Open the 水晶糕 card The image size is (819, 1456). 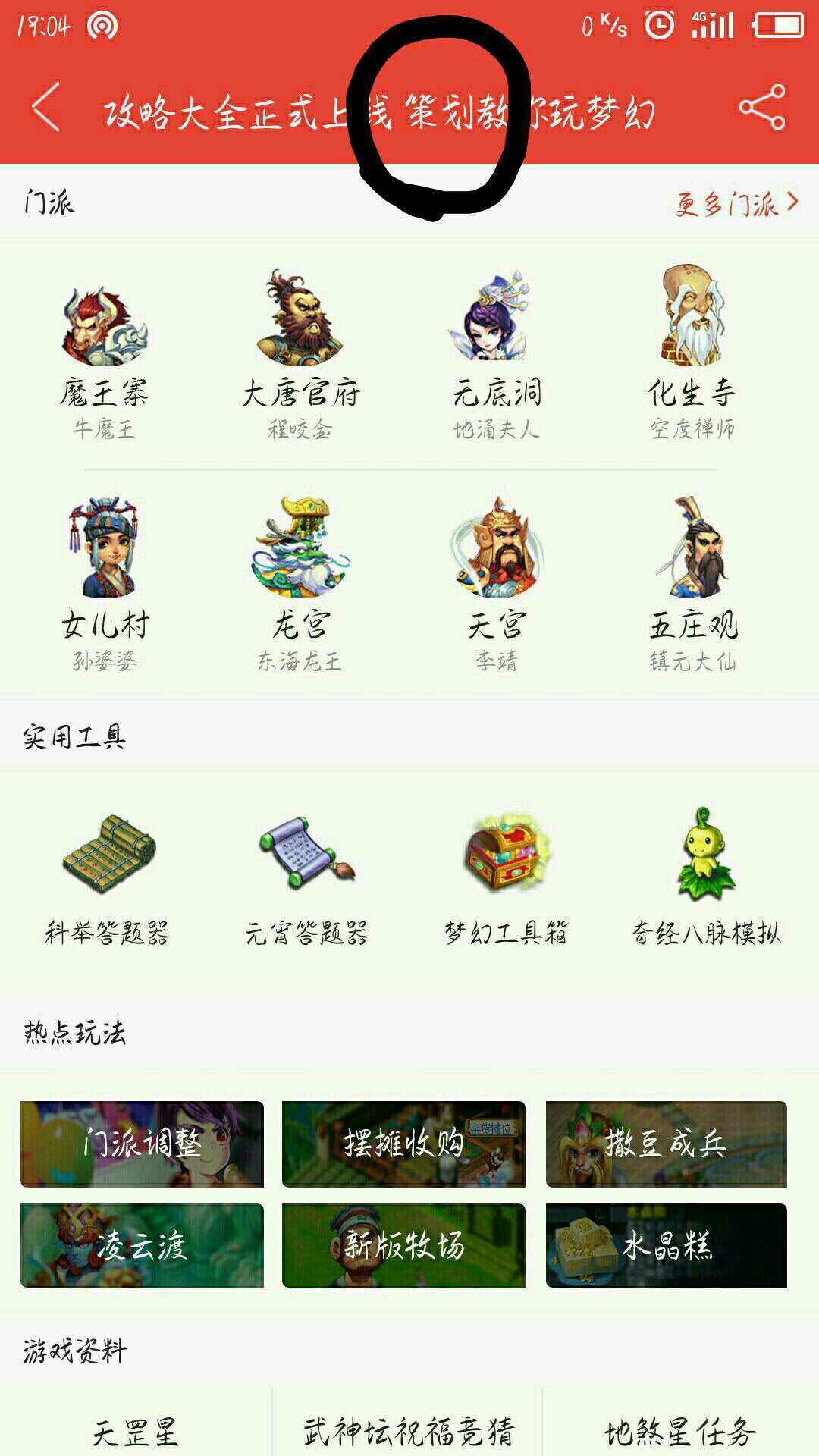666,1245
